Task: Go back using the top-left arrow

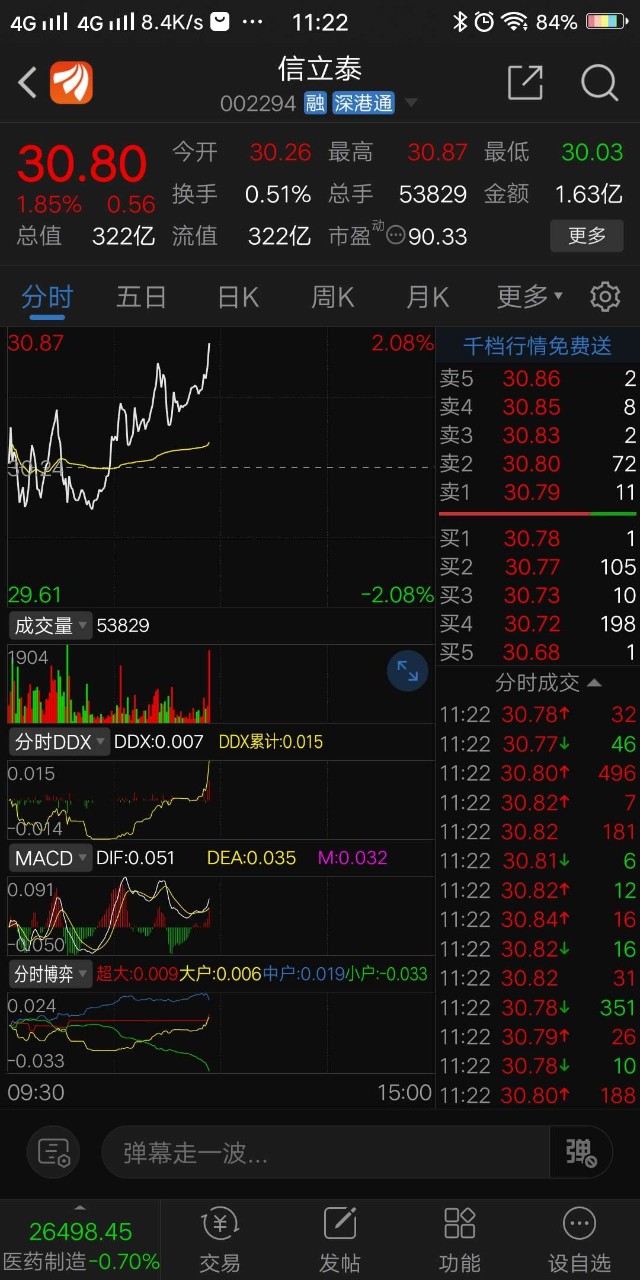Action: pyautogui.click(x=28, y=83)
